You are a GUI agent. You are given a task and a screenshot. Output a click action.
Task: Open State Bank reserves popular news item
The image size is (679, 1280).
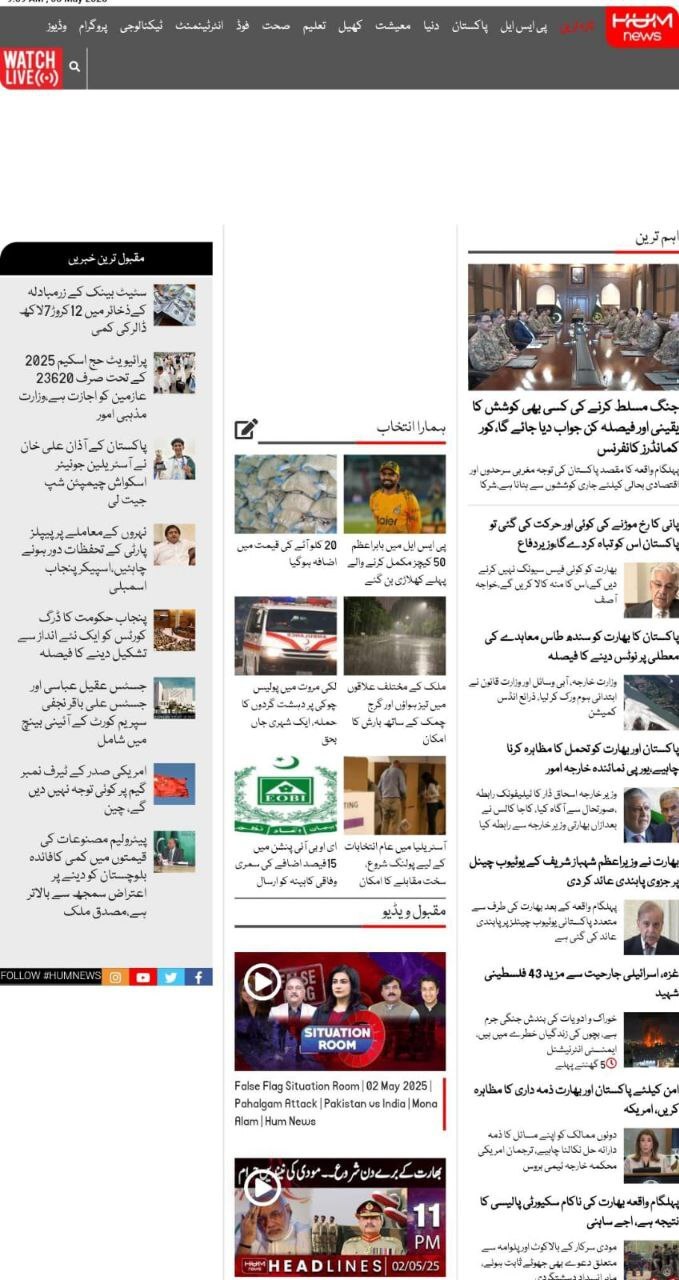(x=87, y=311)
